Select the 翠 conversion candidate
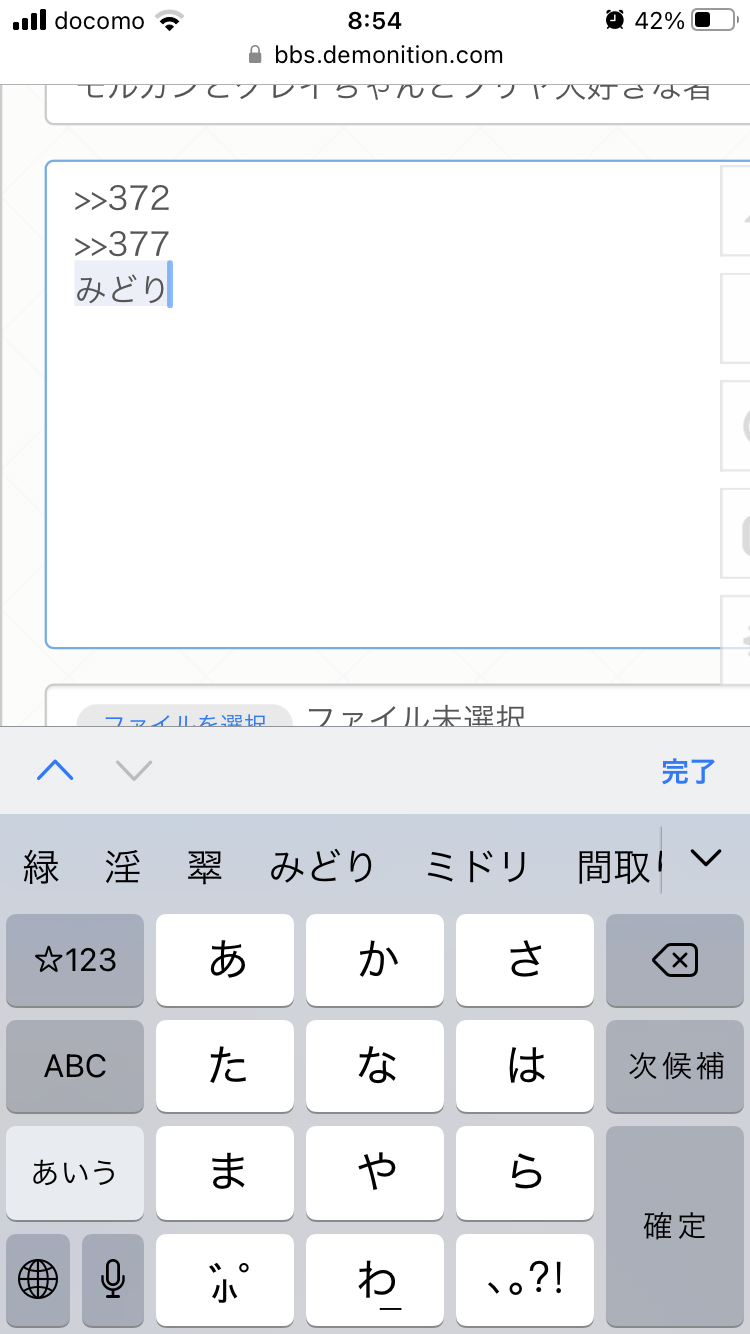 click(x=205, y=867)
